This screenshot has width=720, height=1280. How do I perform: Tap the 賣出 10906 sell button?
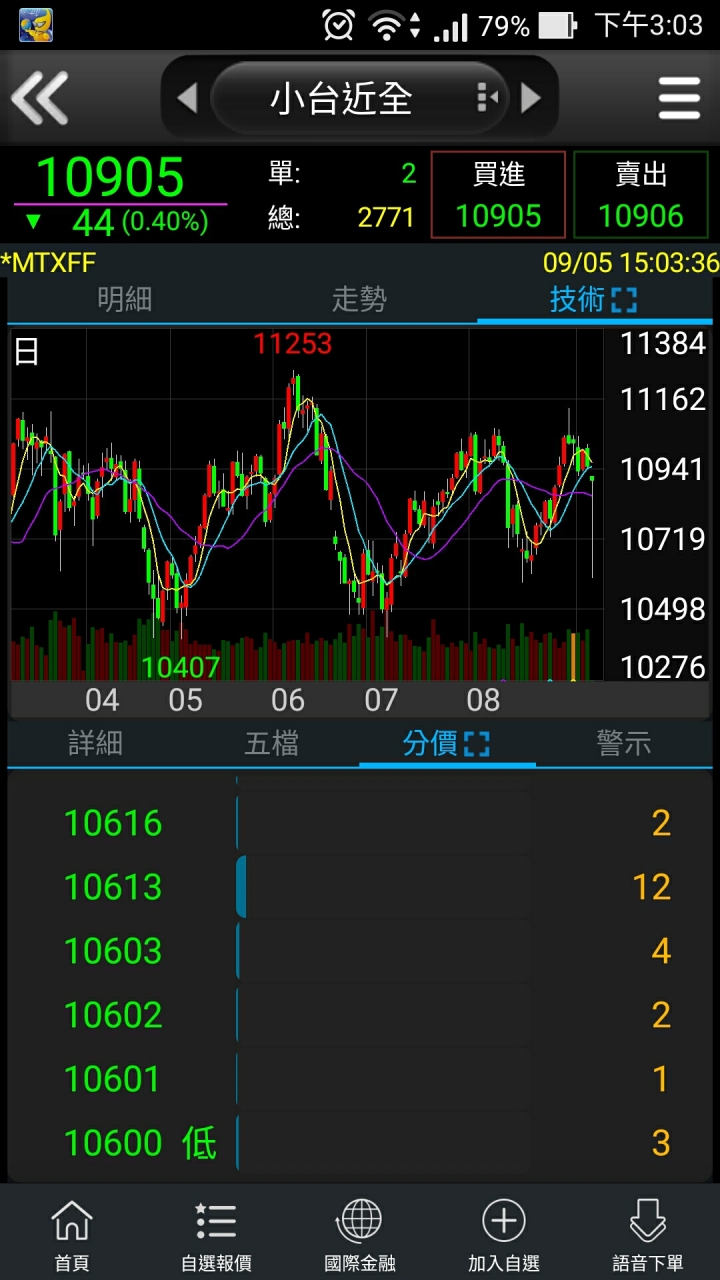pyautogui.click(x=641, y=195)
